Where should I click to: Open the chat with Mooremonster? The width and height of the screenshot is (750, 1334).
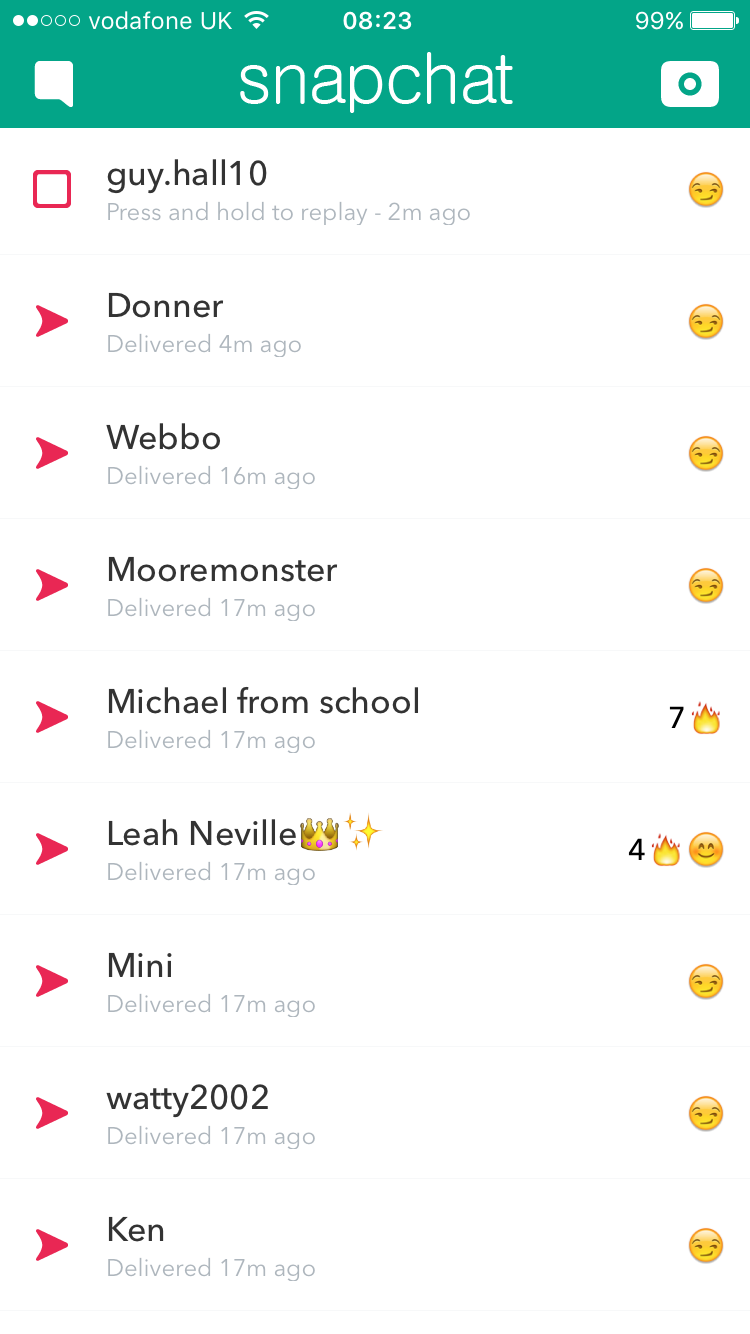(x=374, y=586)
